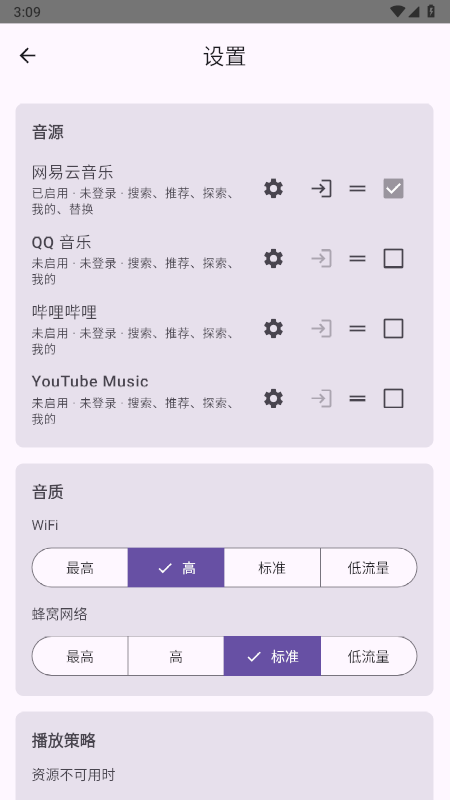Select 标准 quality for WiFi
Image resolution: width=450 pixels, height=800 pixels.
[272, 567]
